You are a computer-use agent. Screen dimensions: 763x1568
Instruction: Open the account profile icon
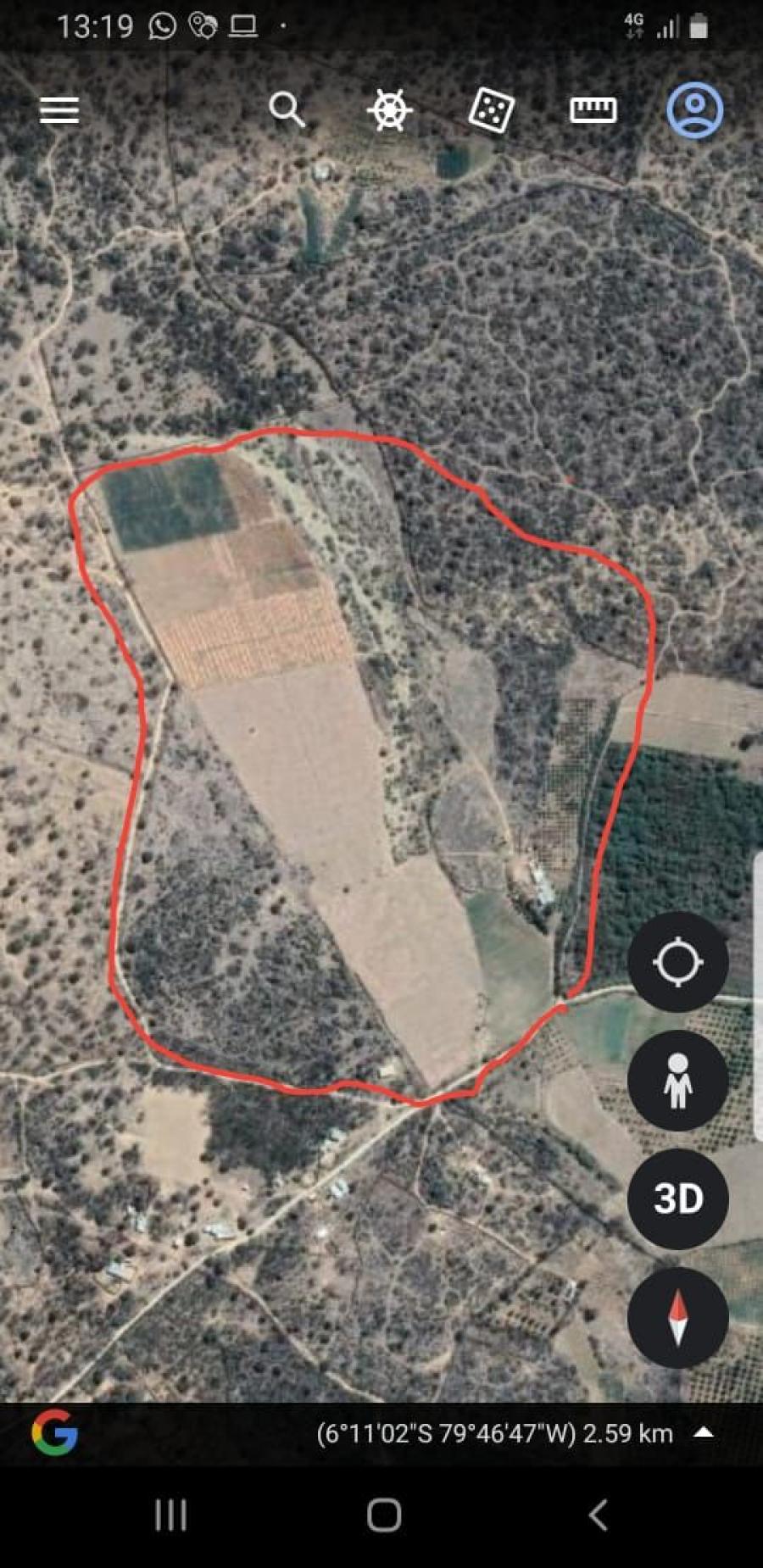[x=695, y=110]
